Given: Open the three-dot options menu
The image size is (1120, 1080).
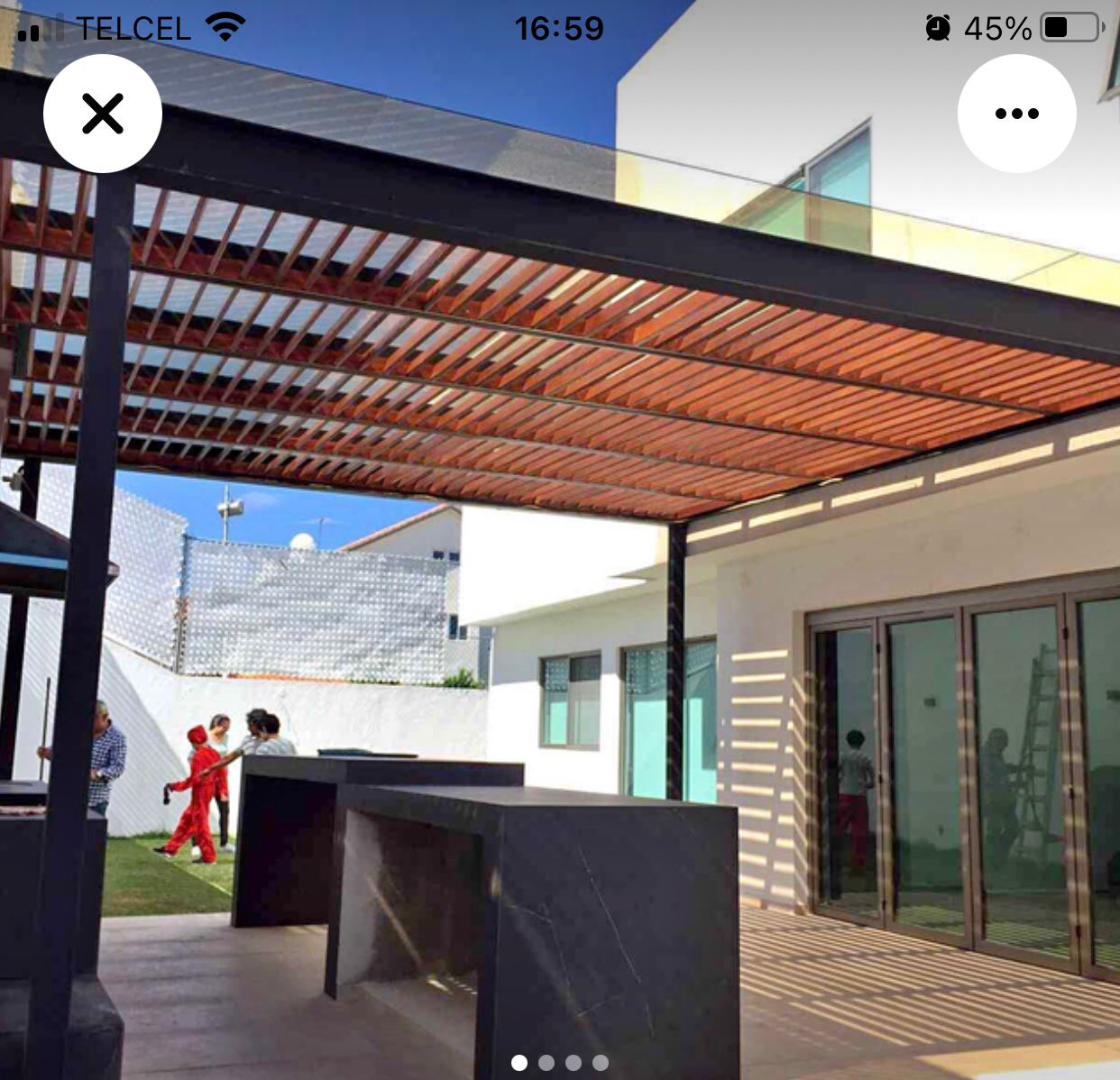Looking at the screenshot, I should pyautogui.click(x=1016, y=114).
